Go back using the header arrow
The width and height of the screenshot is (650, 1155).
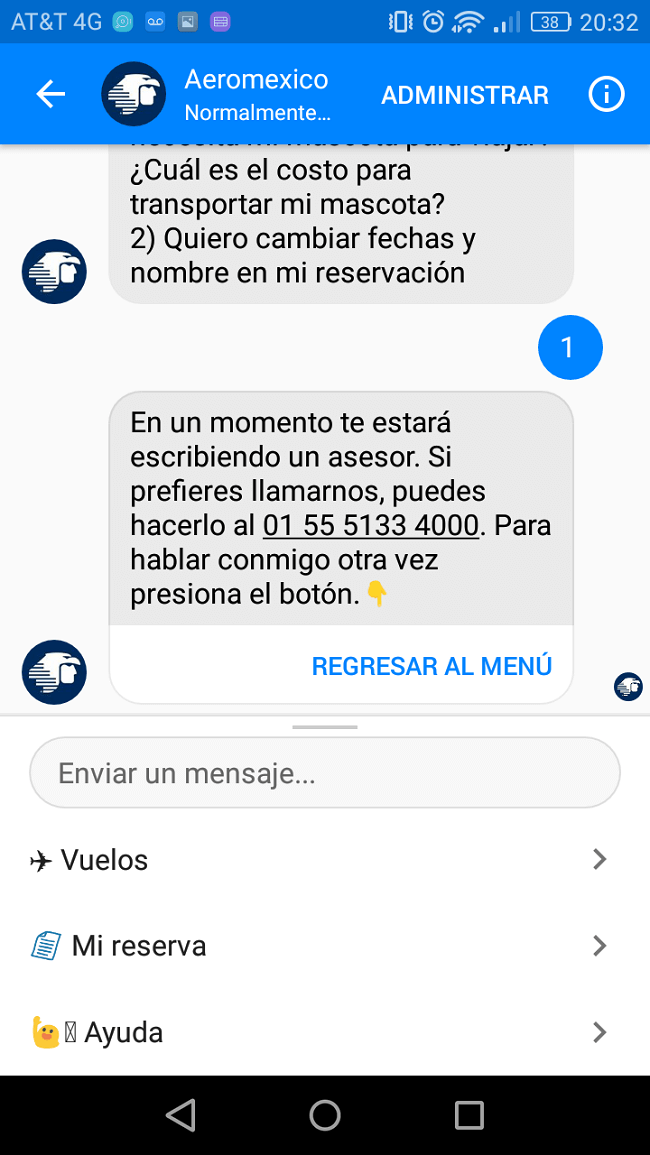pos(50,95)
